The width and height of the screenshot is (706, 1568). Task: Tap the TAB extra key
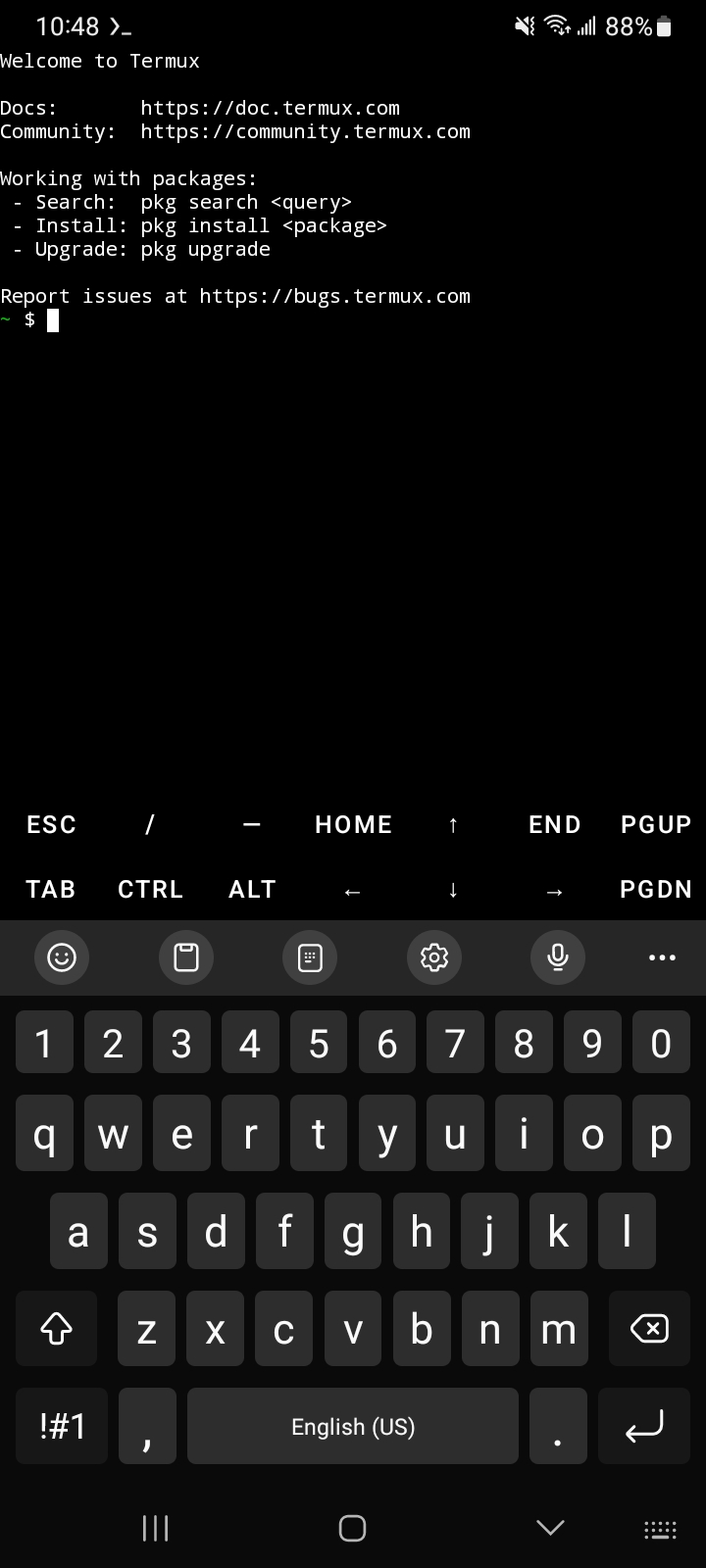(50, 890)
